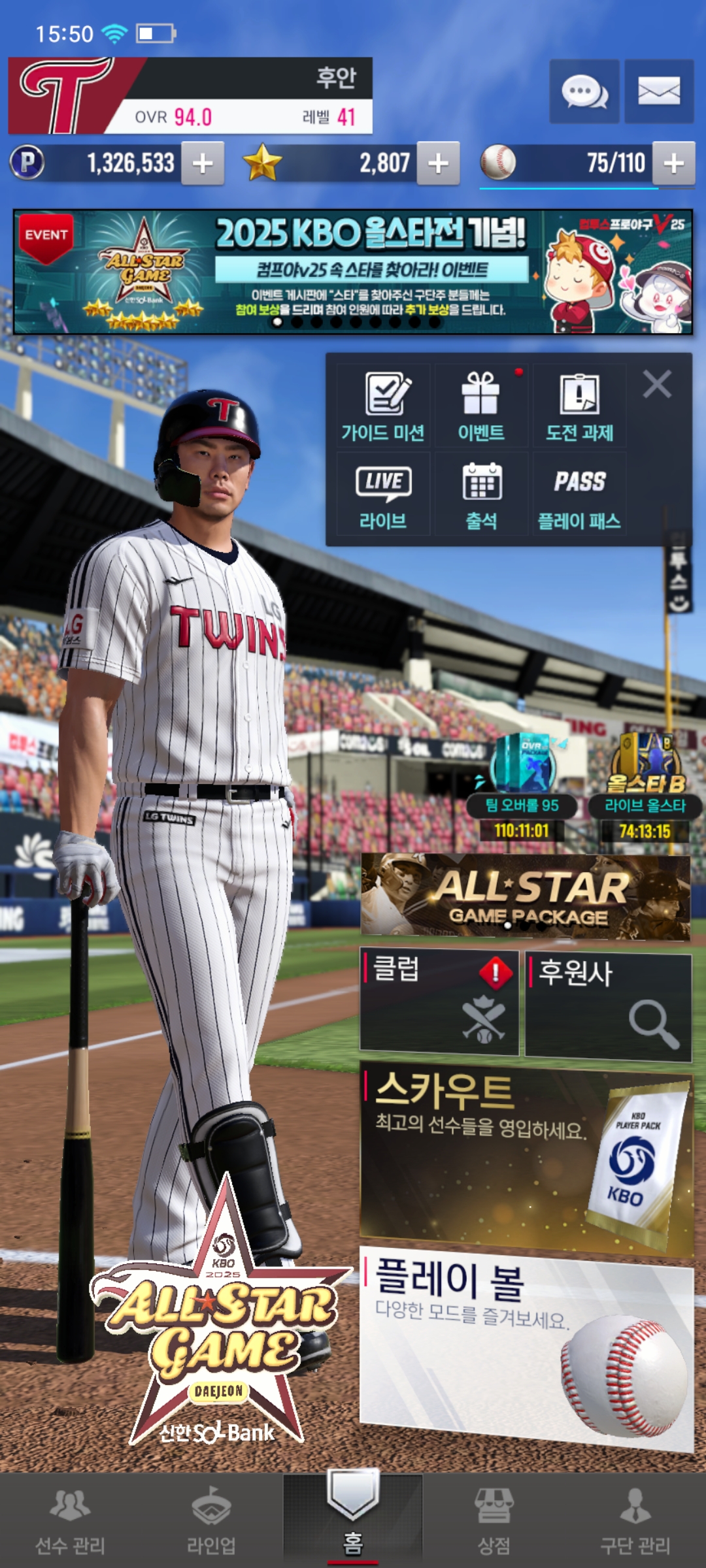Open 도전 과제
Screen dimensions: 706x1568
coord(580,406)
